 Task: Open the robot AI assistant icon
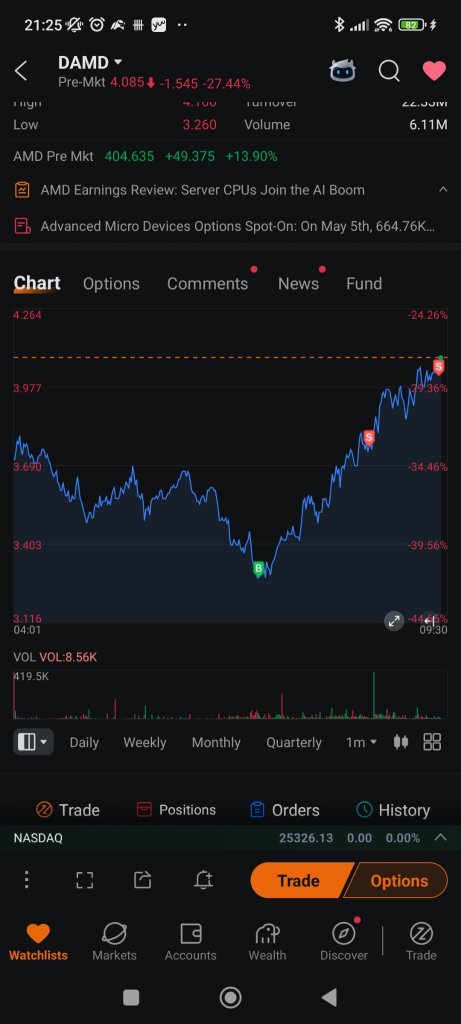(x=343, y=71)
